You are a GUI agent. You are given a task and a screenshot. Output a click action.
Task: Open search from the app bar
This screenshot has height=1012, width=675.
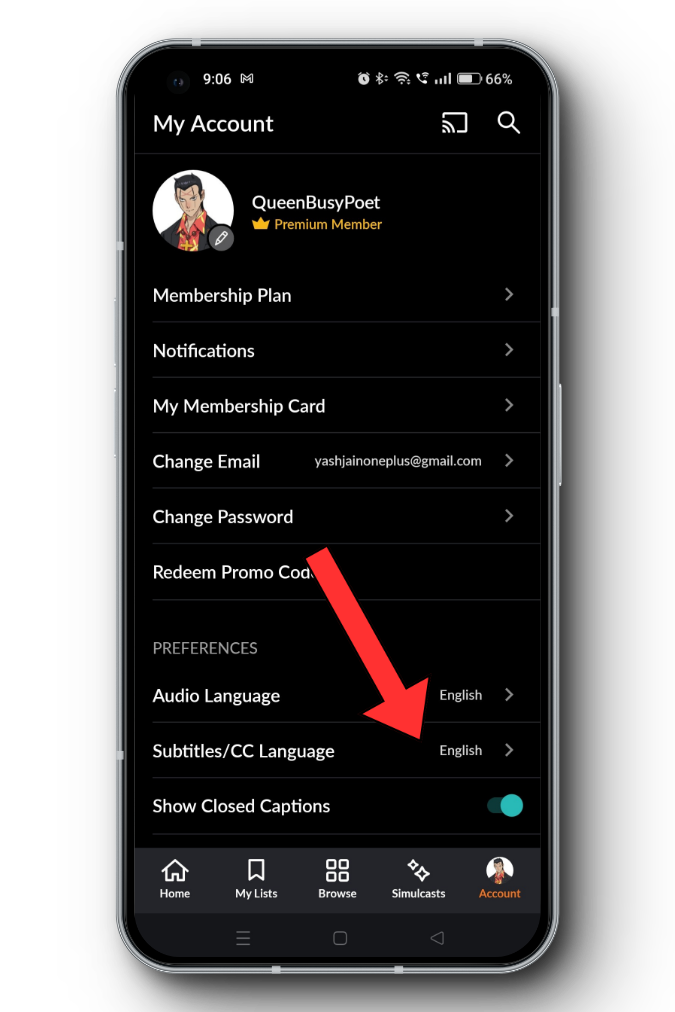508,123
